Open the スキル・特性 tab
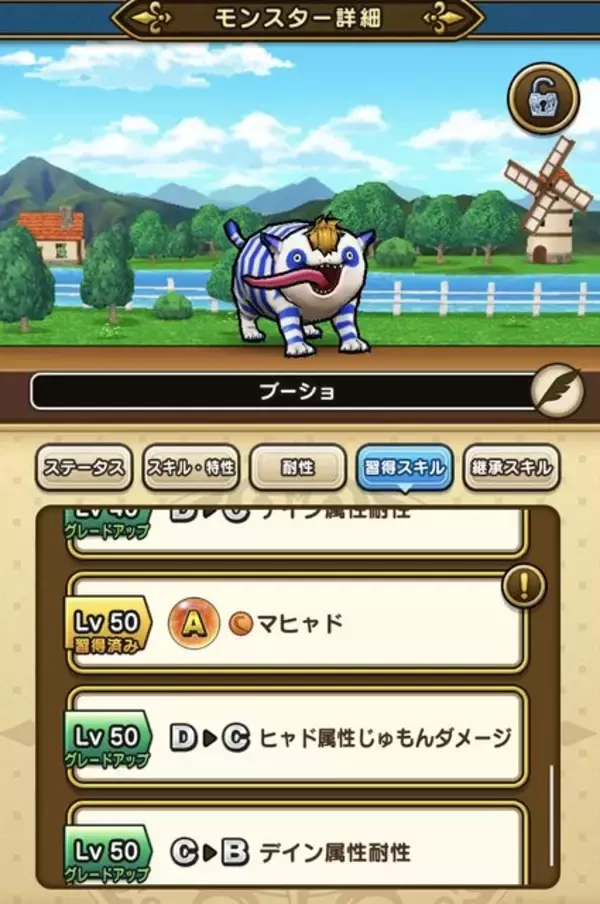Viewport: 600px width, 904px height. (x=191, y=467)
